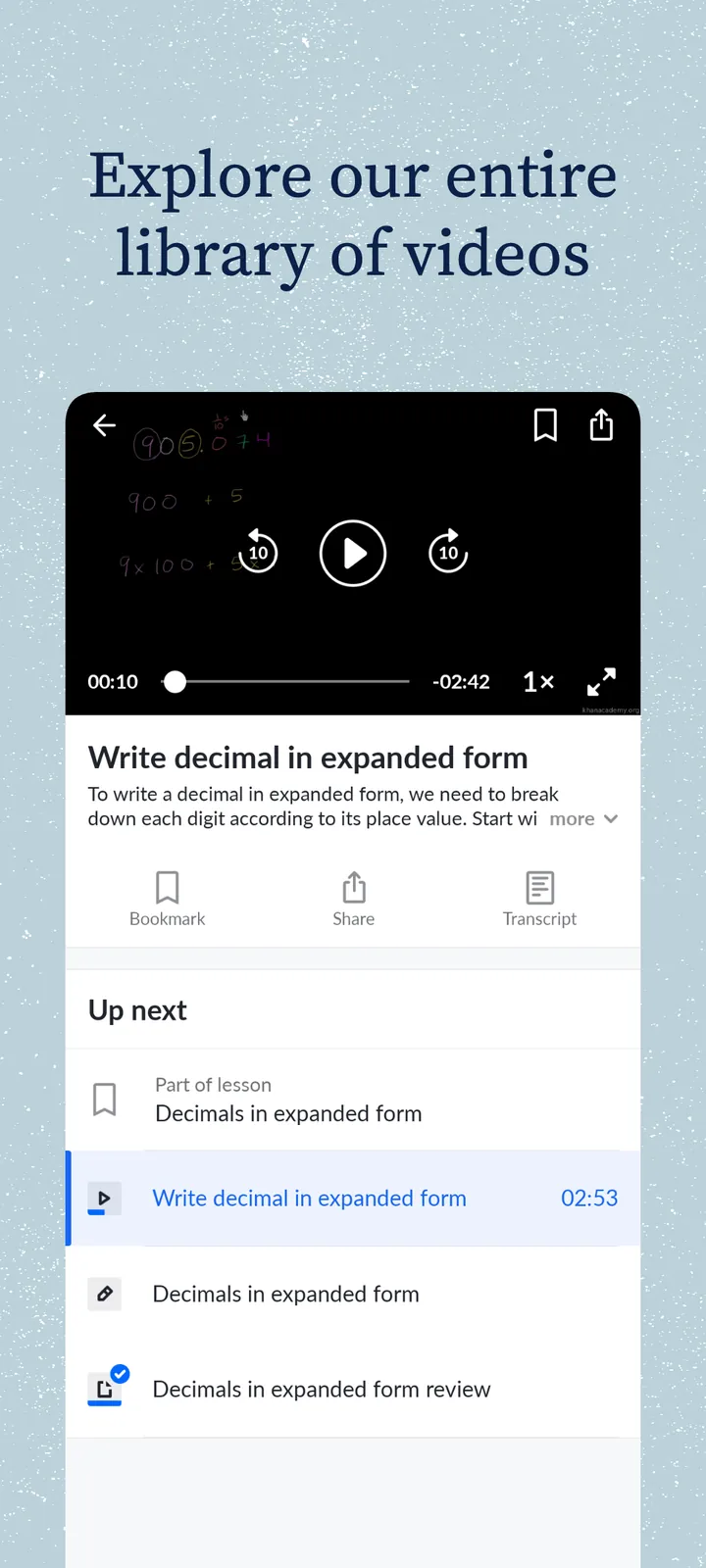Expand the description with 'more'

pyautogui.click(x=574, y=818)
